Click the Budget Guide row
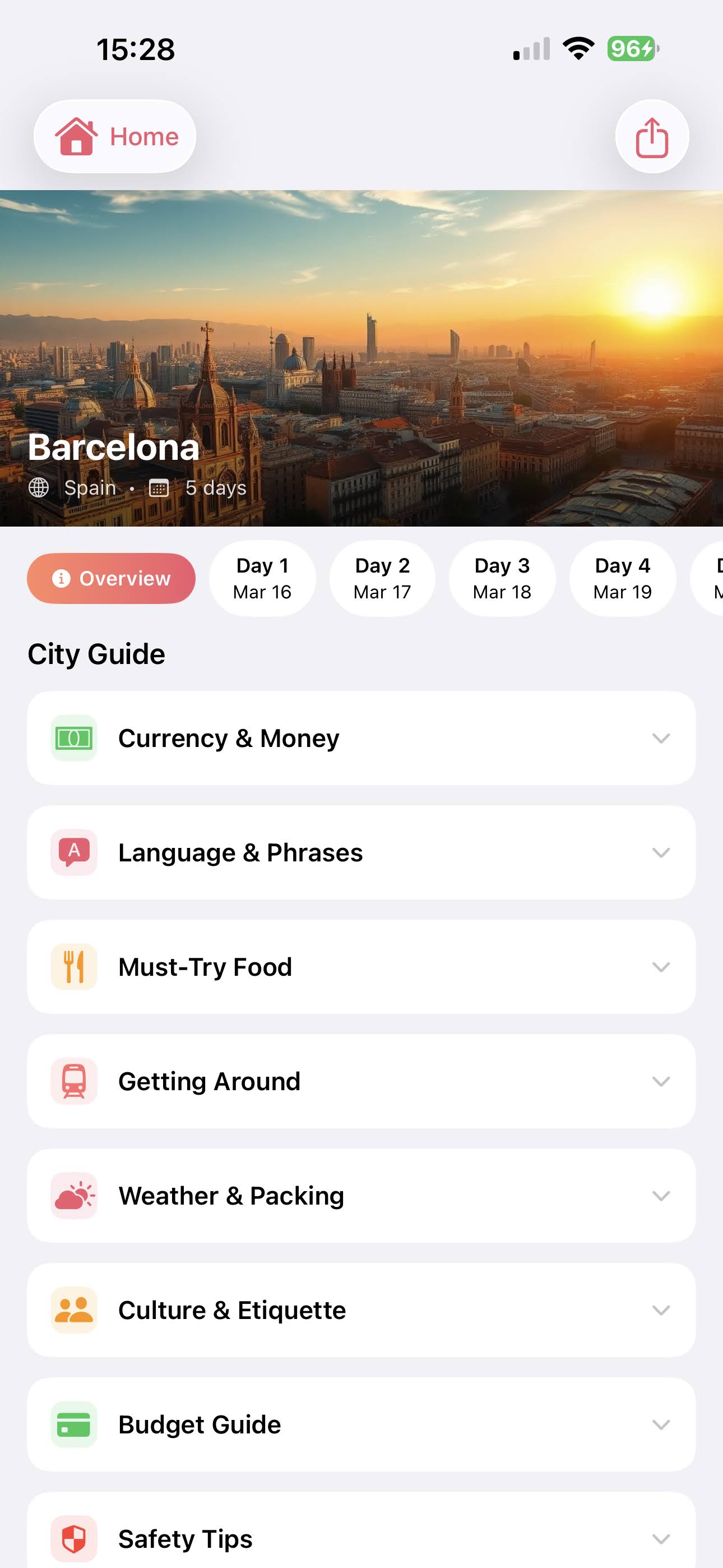The image size is (723, 1568). [x=361, y=1424]
